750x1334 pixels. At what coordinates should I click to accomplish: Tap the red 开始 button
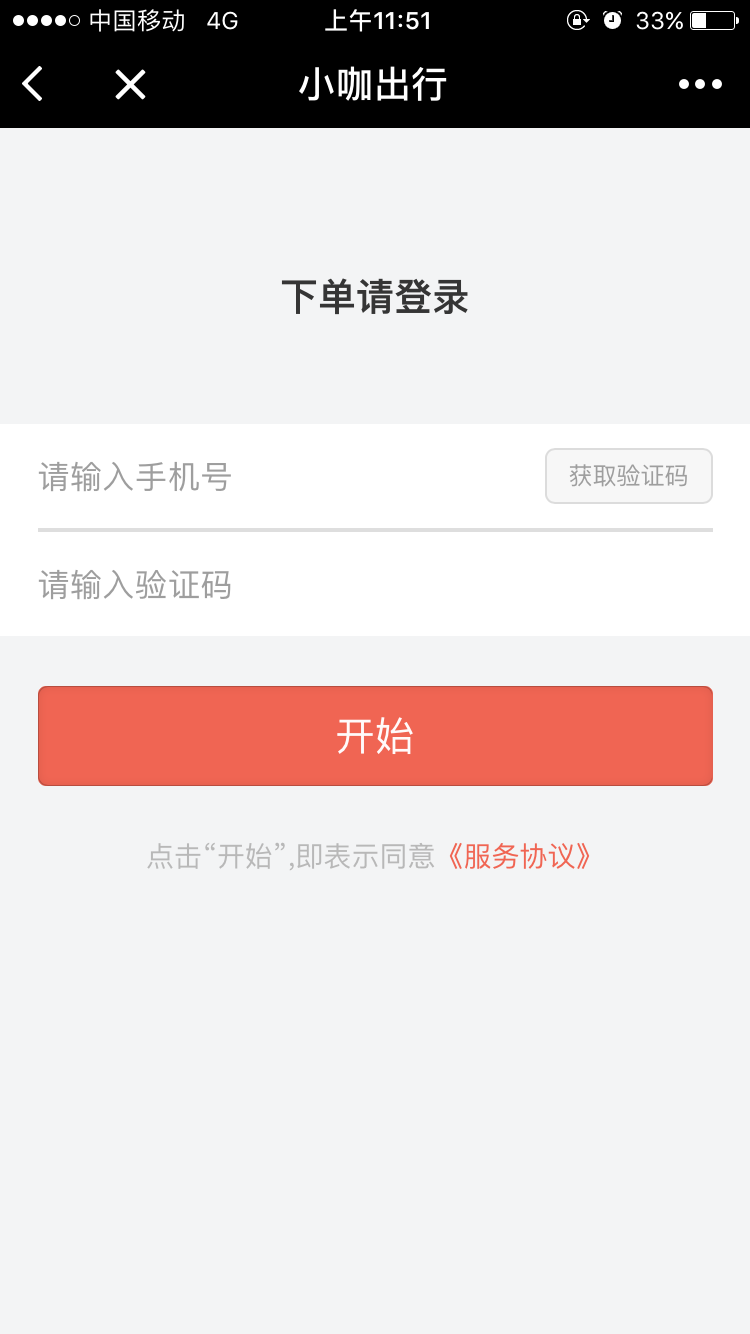pos(375,736)
